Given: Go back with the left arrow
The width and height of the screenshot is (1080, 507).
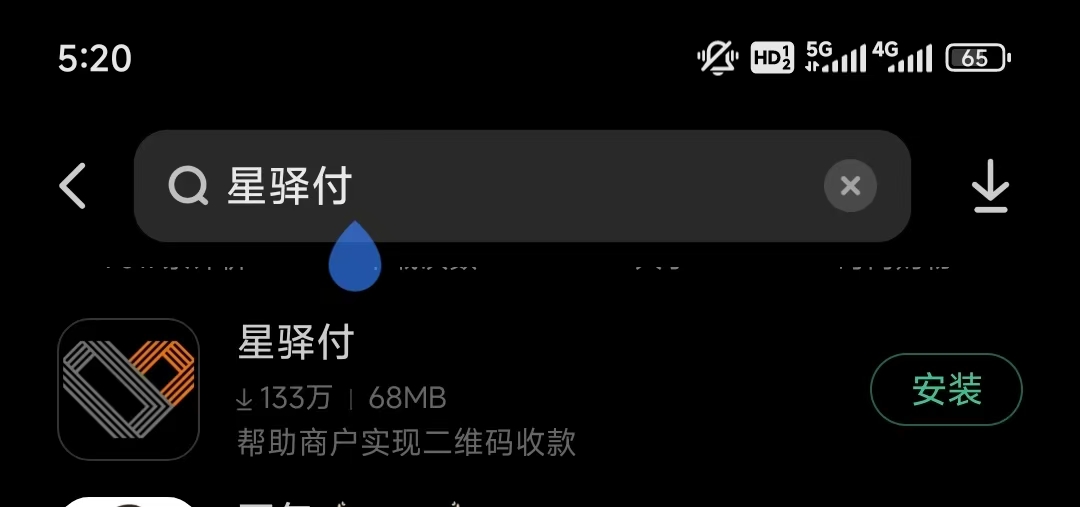Looking at the screenshot, I should (x=73, y=186).
